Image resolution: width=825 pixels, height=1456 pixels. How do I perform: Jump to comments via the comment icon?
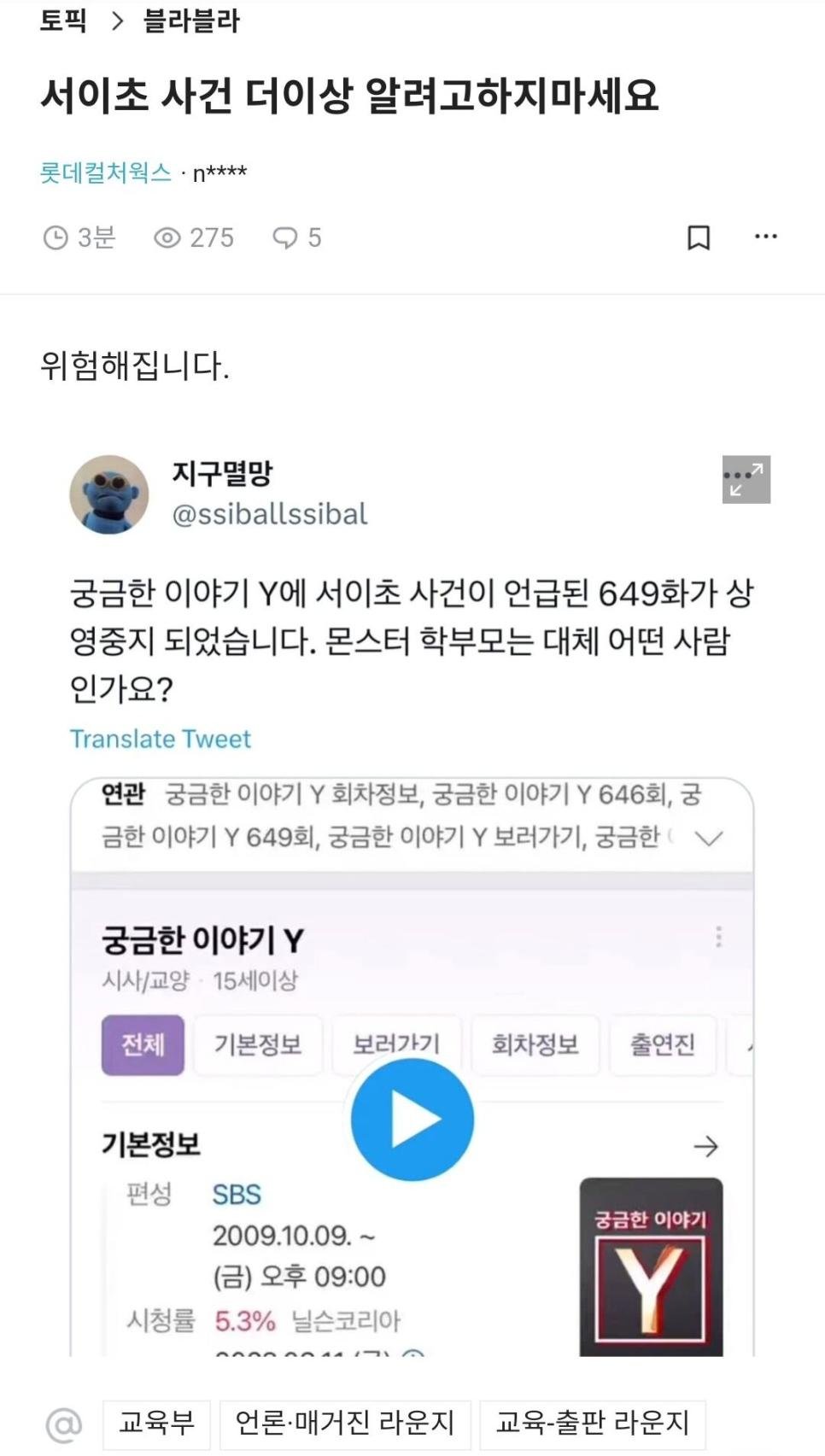tap(285, 237)
